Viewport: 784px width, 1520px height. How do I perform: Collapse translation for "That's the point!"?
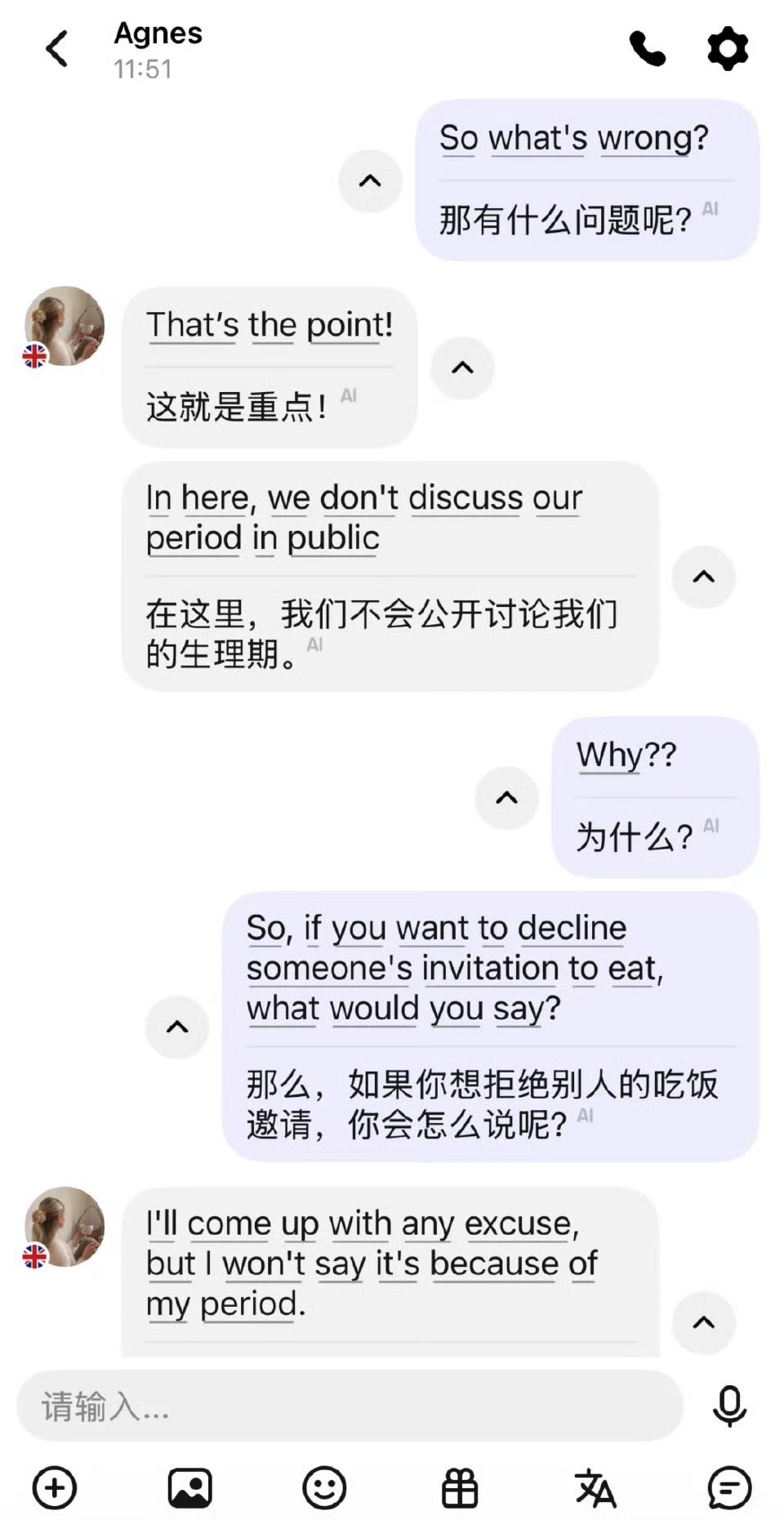[x=462, y=368]
